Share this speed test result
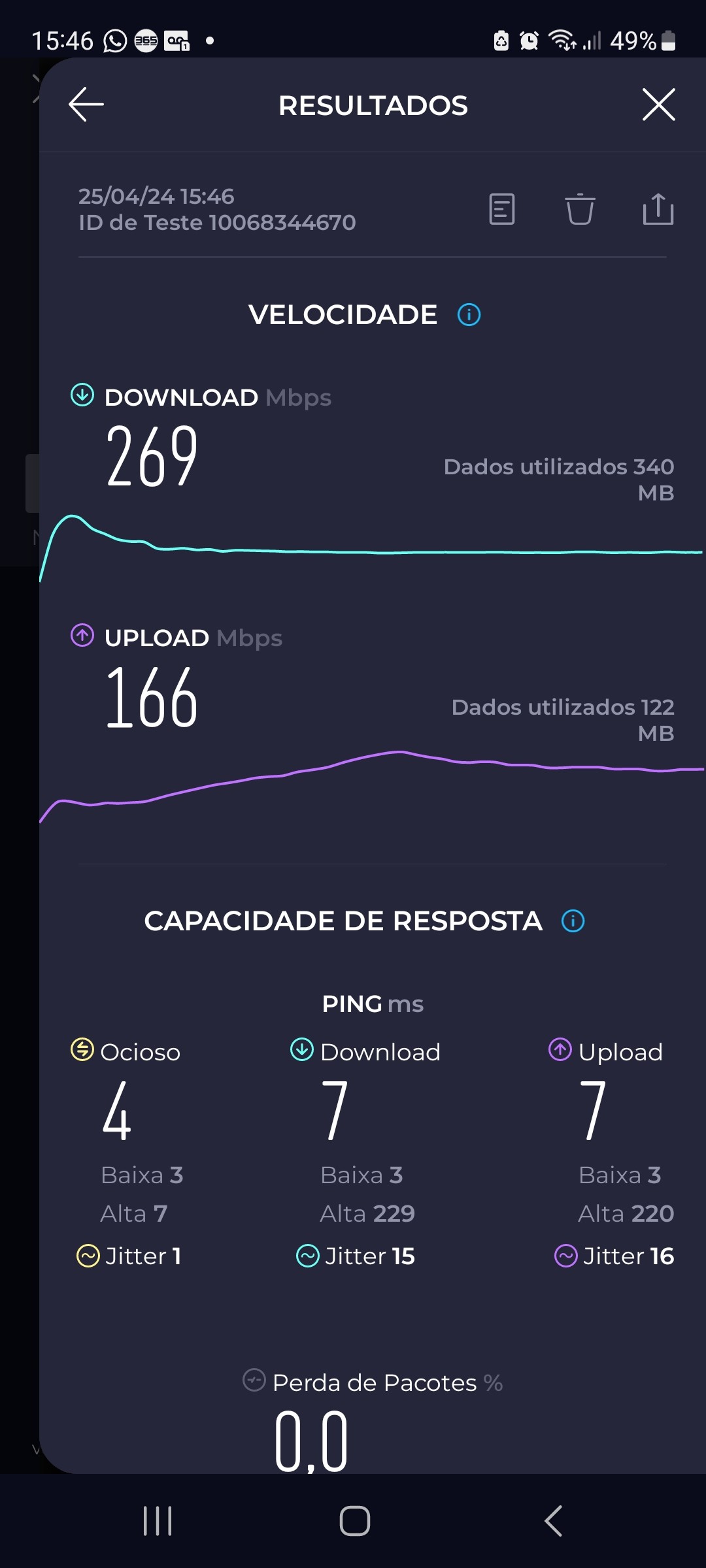Viewport: 706px width, 1568px height. click(658, 209)
